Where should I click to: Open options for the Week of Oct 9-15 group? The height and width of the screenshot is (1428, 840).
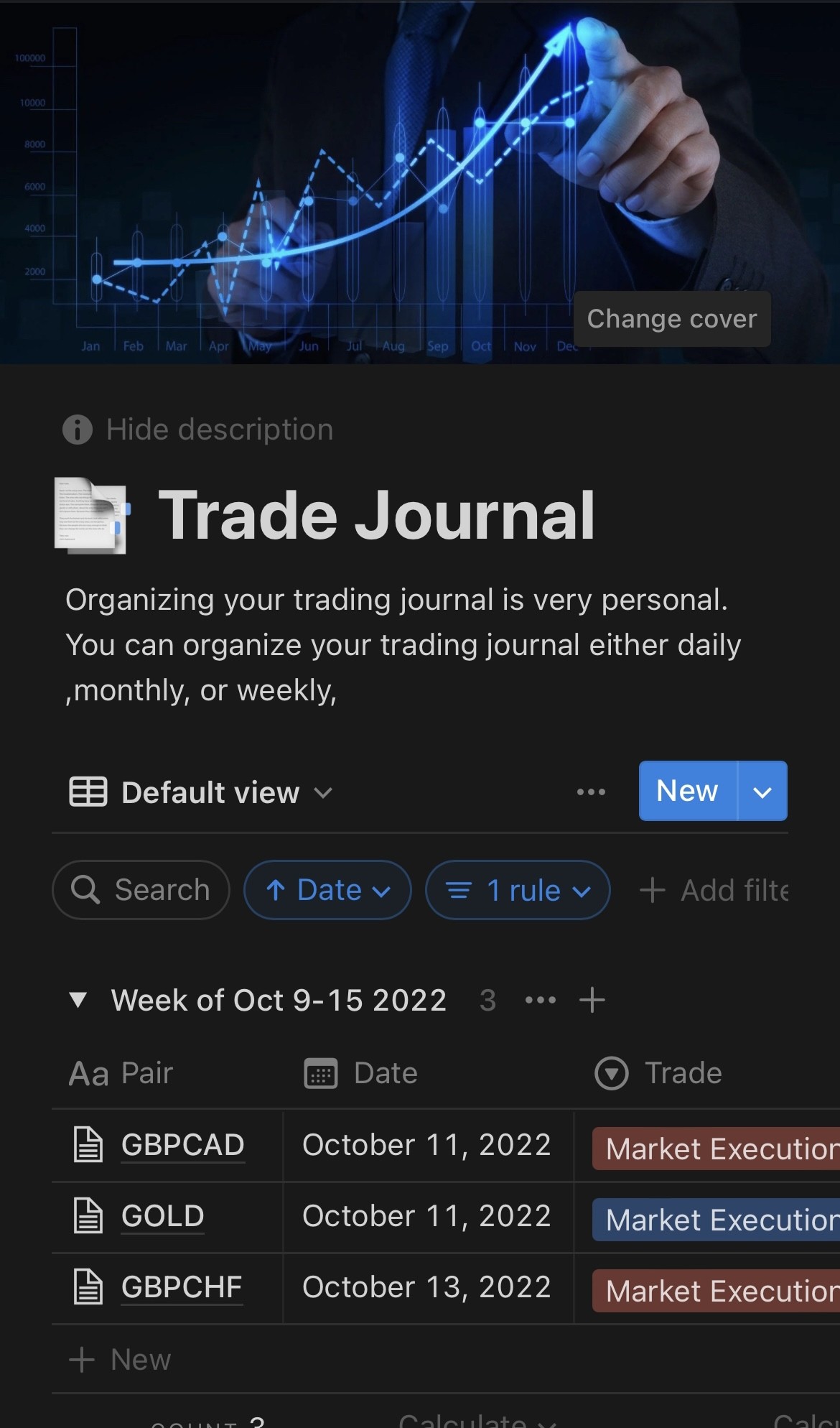tap(540, 1000)
